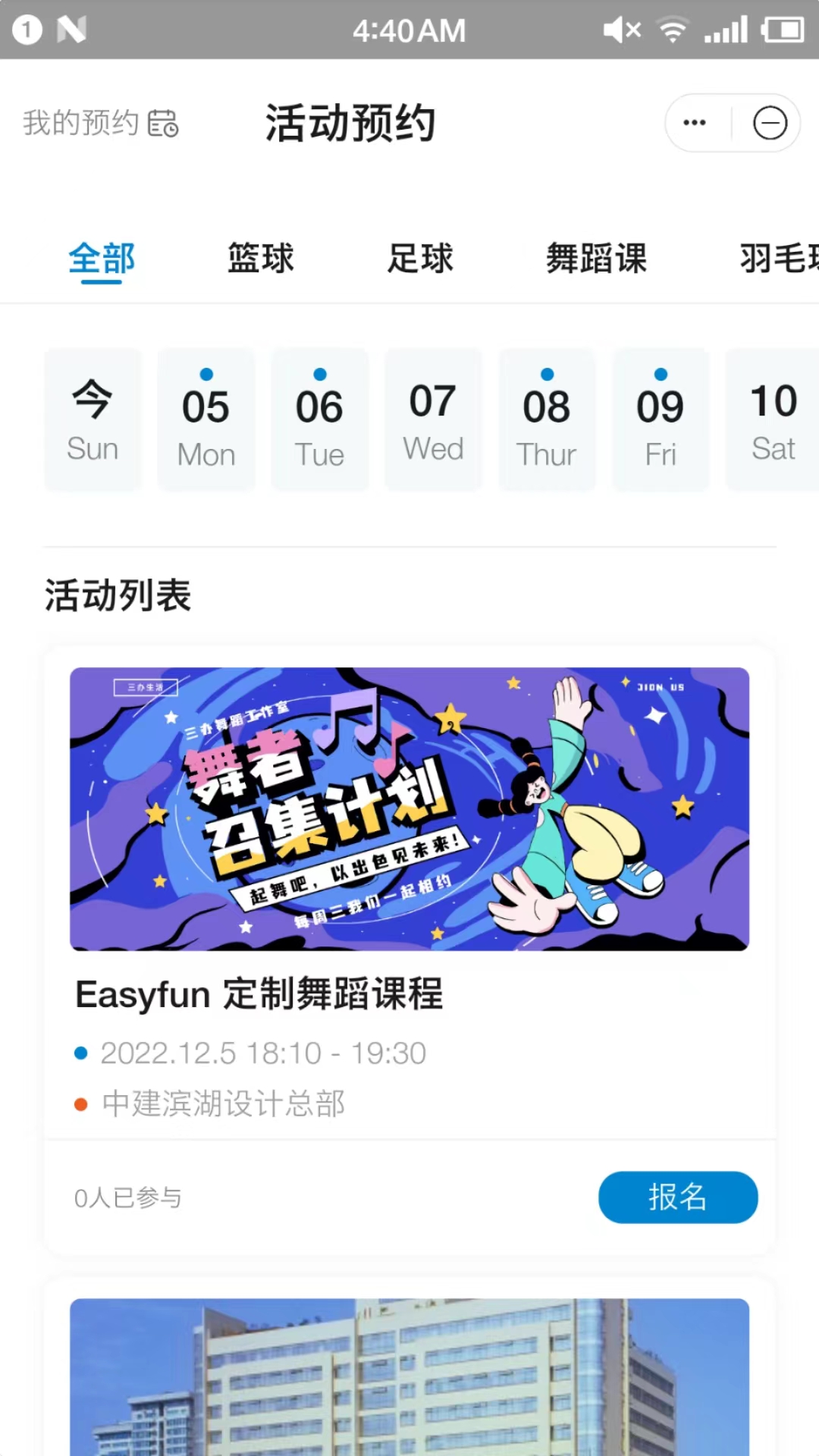Select today (今 Sun) in the date strip

[93, 419]
